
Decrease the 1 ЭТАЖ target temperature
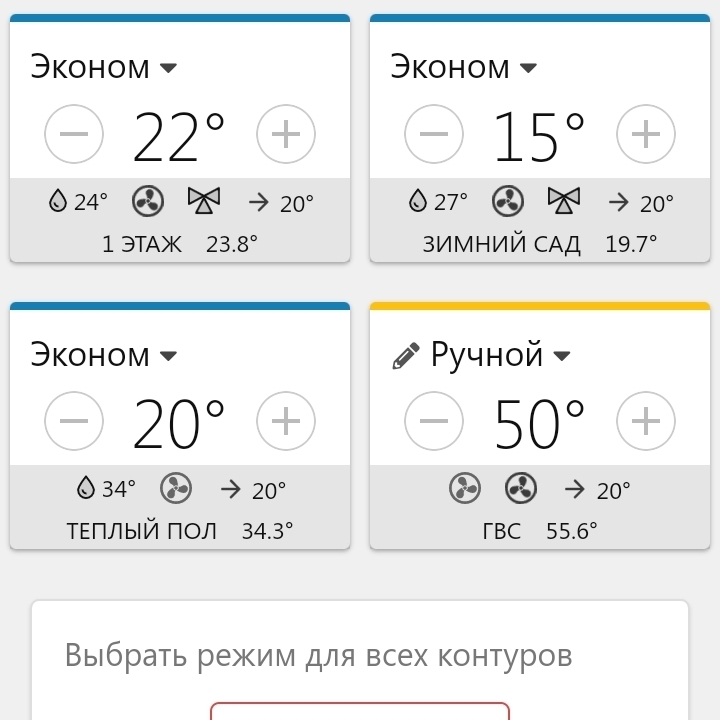74,134
